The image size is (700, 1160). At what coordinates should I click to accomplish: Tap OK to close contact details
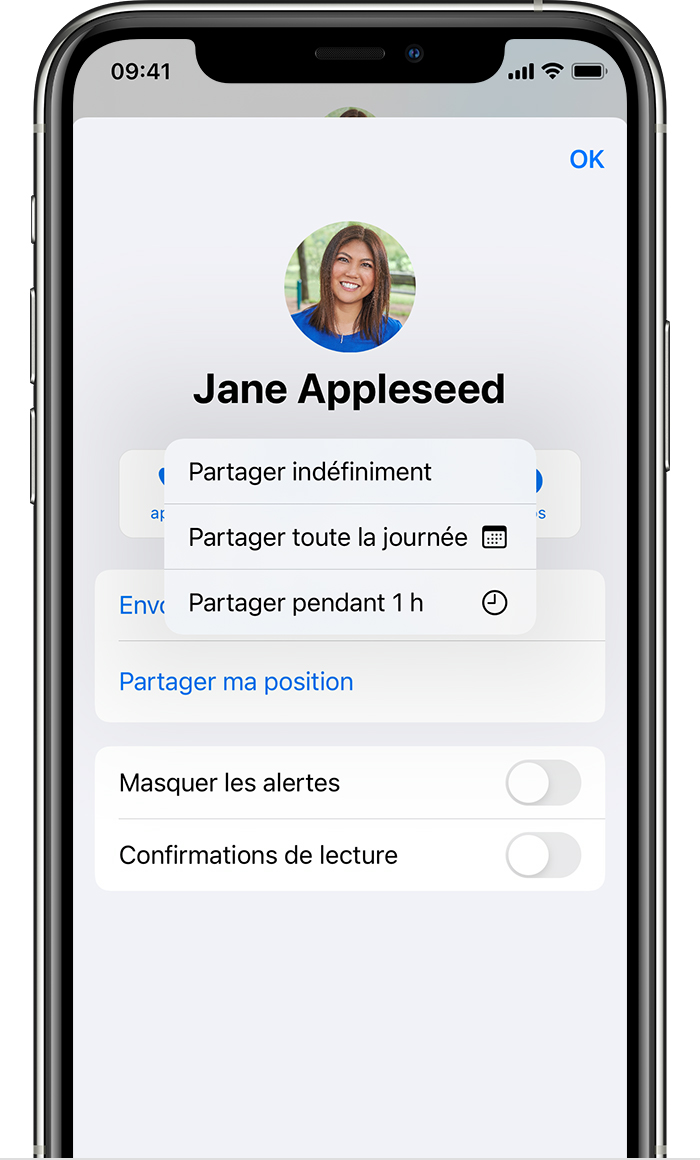(x=586, y=160)
